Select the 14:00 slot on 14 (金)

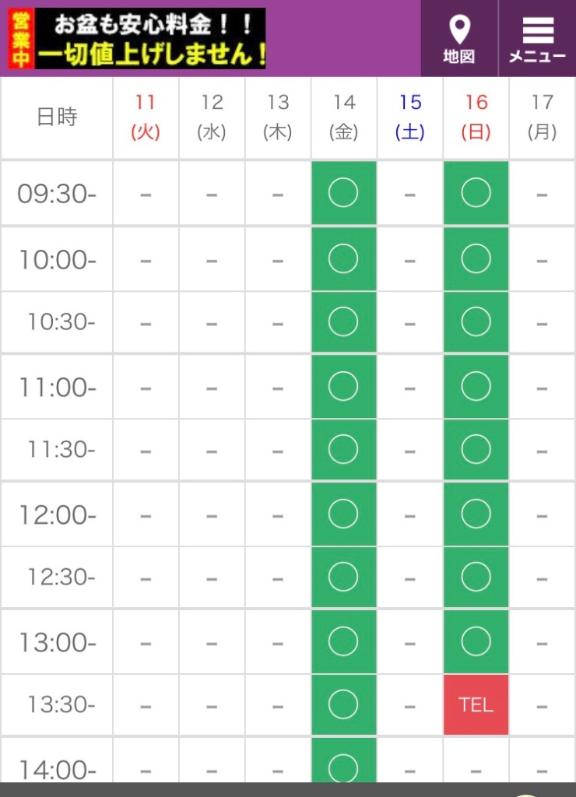344,760
